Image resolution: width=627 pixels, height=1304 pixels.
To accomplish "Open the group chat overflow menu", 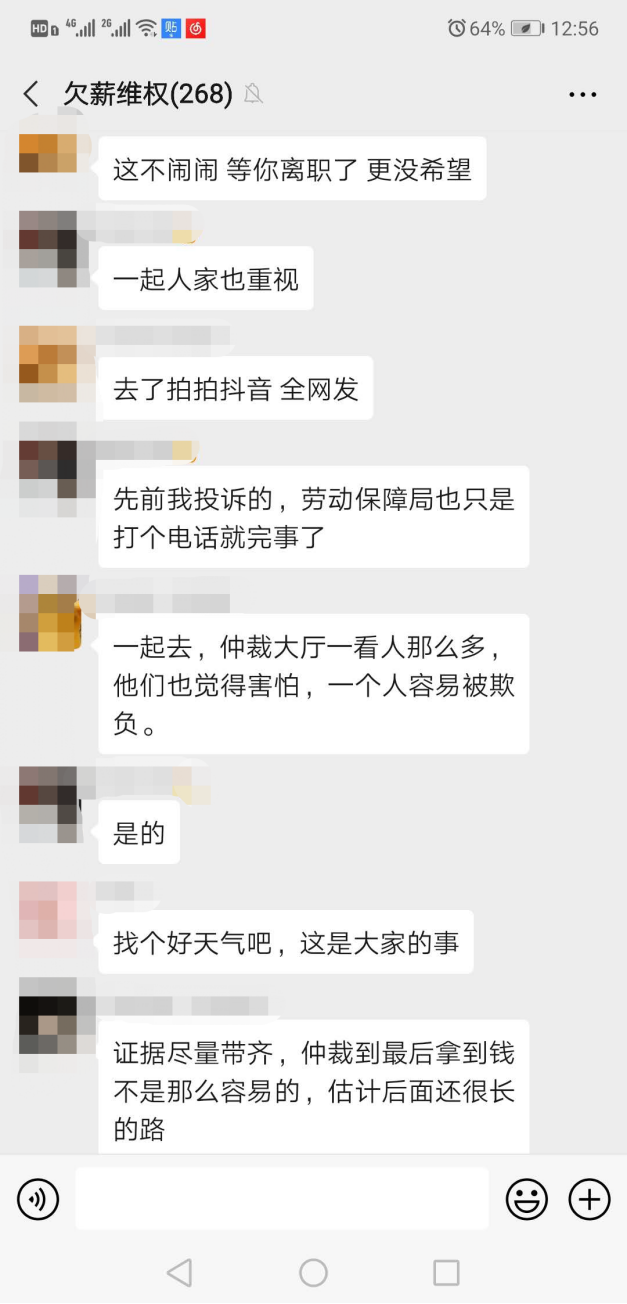I will (x=582, y=95).
